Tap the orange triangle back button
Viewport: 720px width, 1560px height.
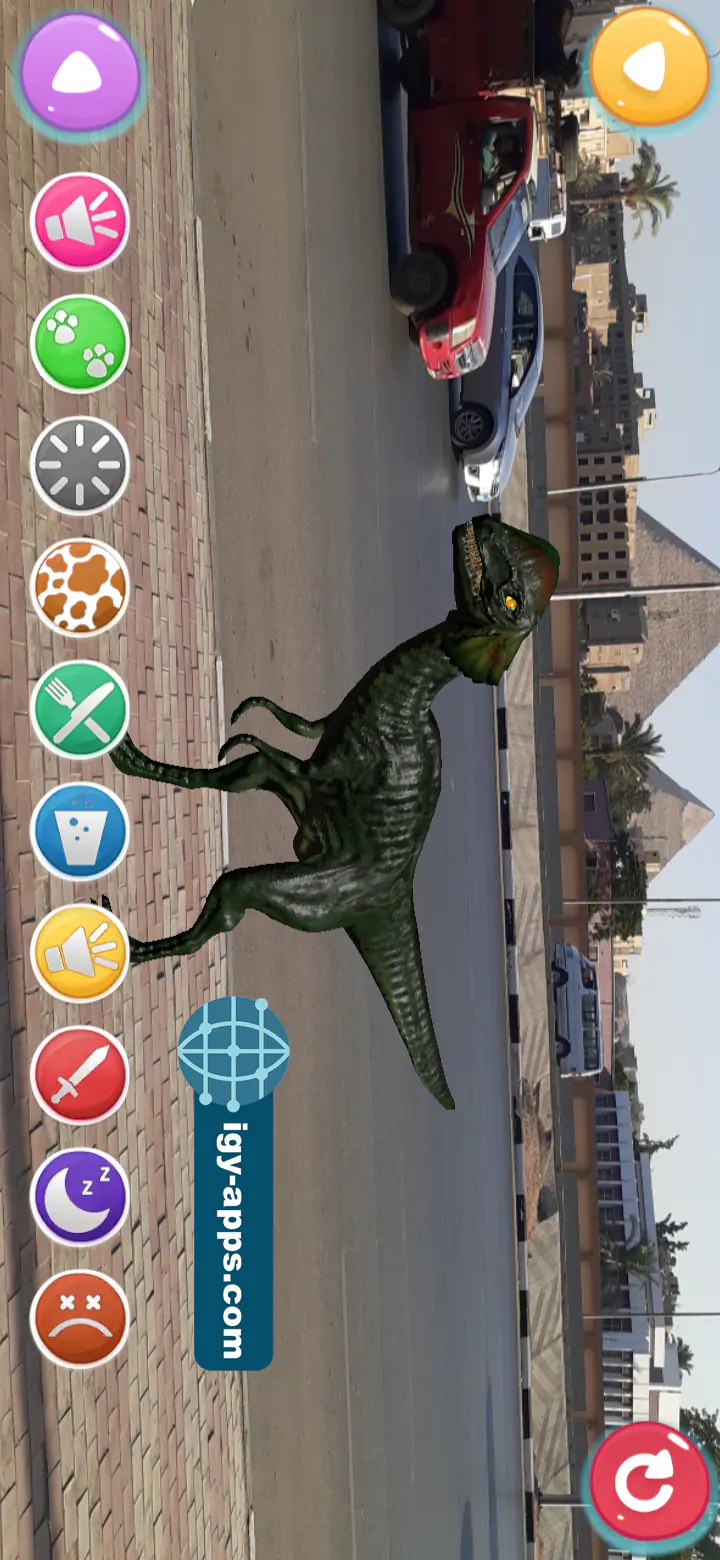click(x=648, y=66)
